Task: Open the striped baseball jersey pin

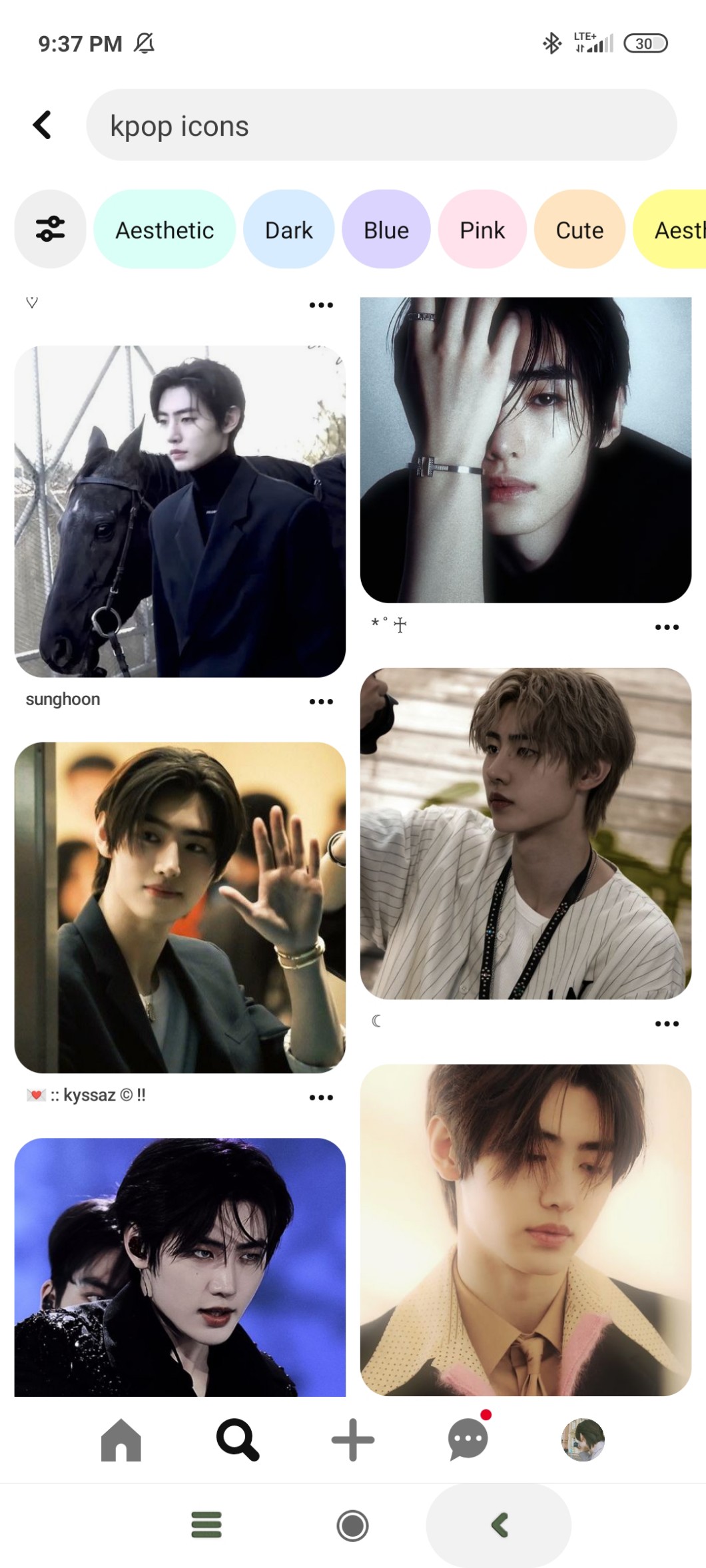Action: 526,833
